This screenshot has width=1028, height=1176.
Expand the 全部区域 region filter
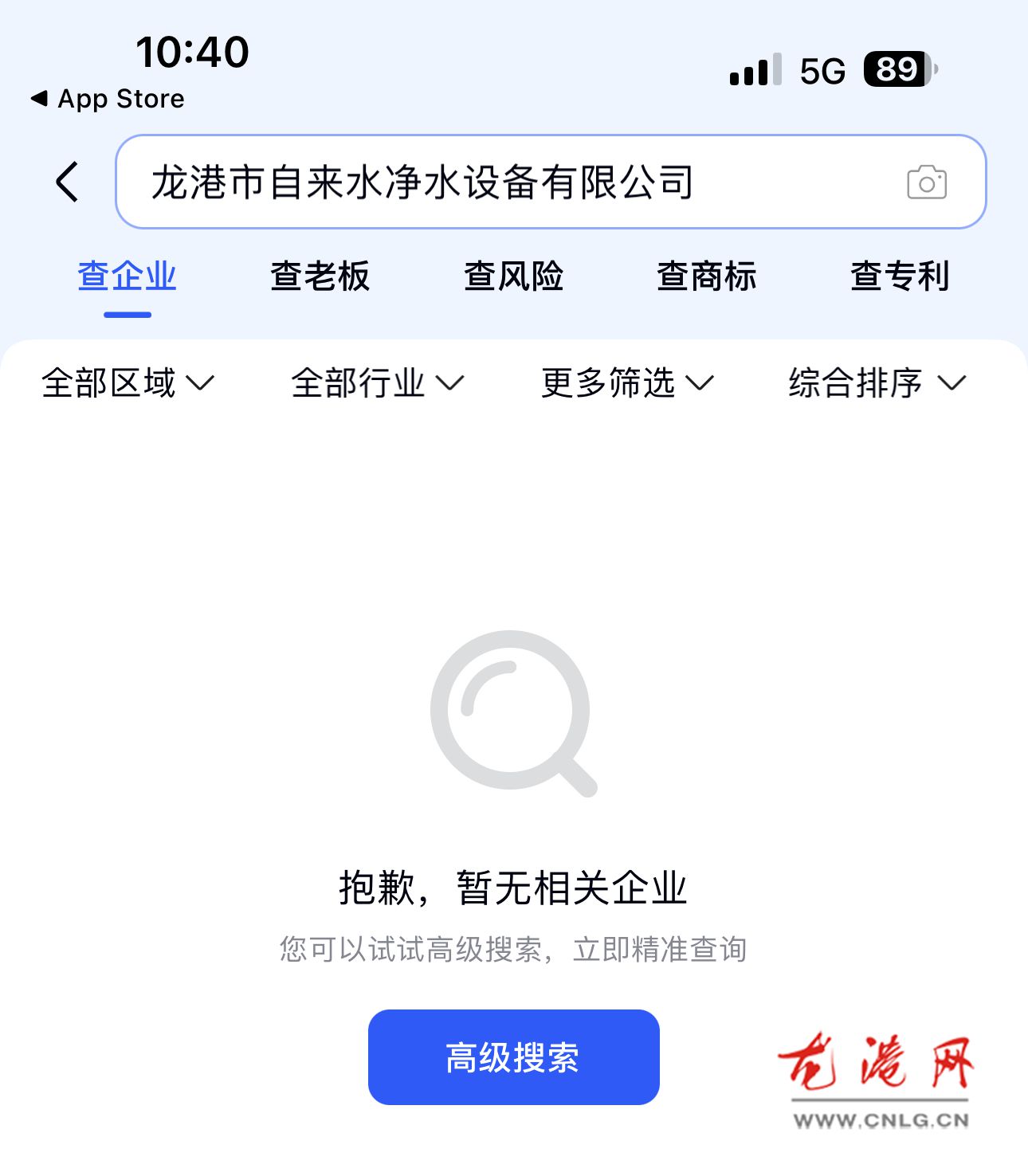pyautogui.click(x=128, y=384)
